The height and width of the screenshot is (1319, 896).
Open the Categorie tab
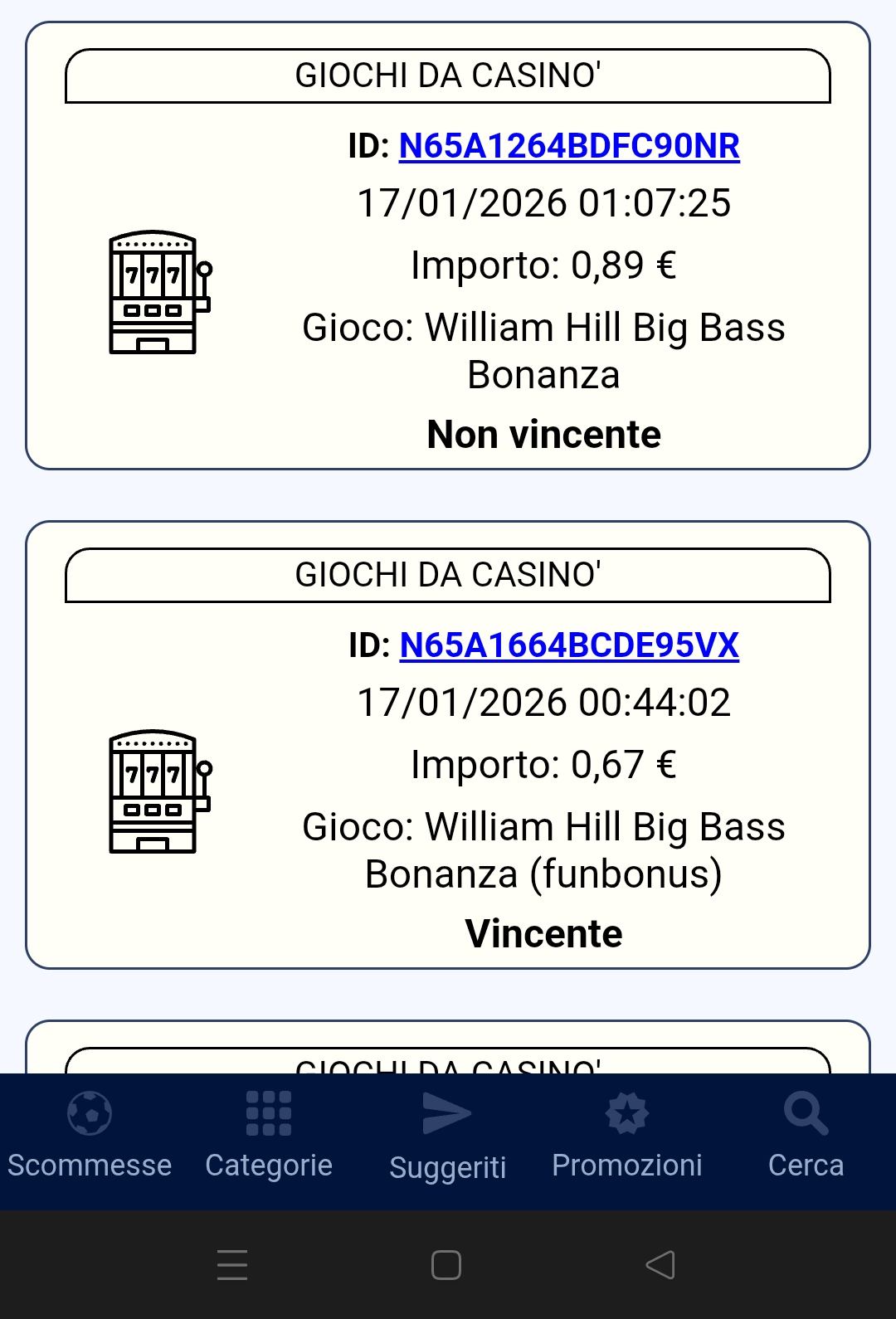tap(269, 1136)
